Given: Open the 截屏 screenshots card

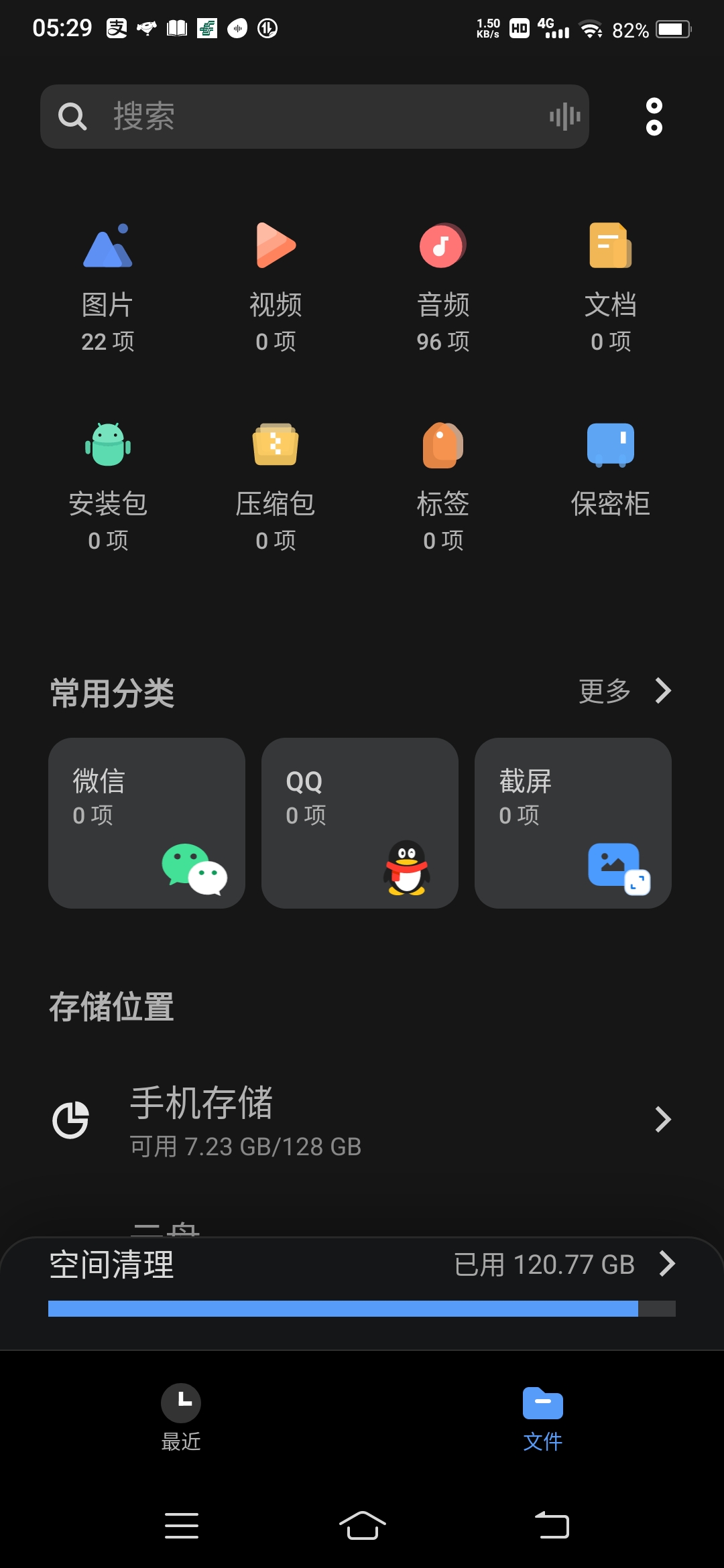Looking at the screenshot, I should click(x=573, y=823).
